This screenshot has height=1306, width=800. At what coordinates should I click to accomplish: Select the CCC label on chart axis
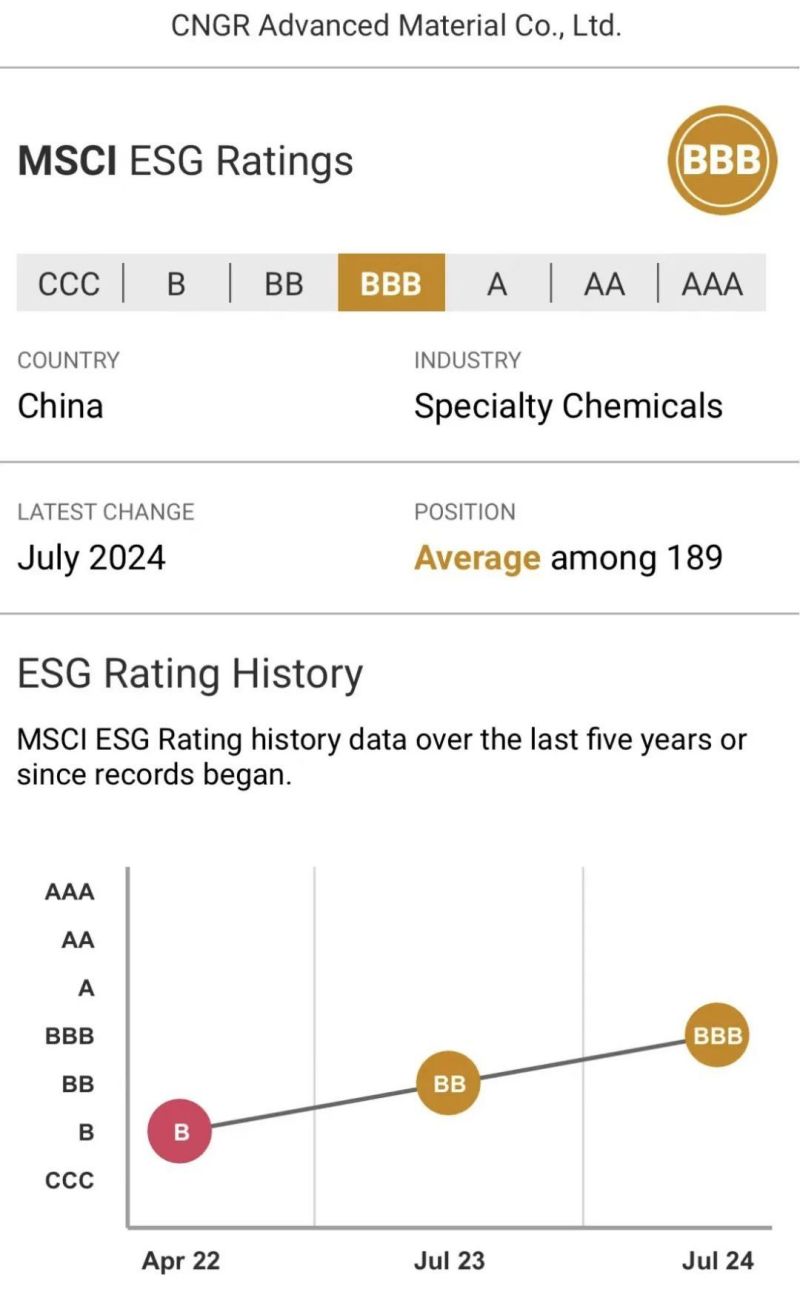tap(70, 1180)
